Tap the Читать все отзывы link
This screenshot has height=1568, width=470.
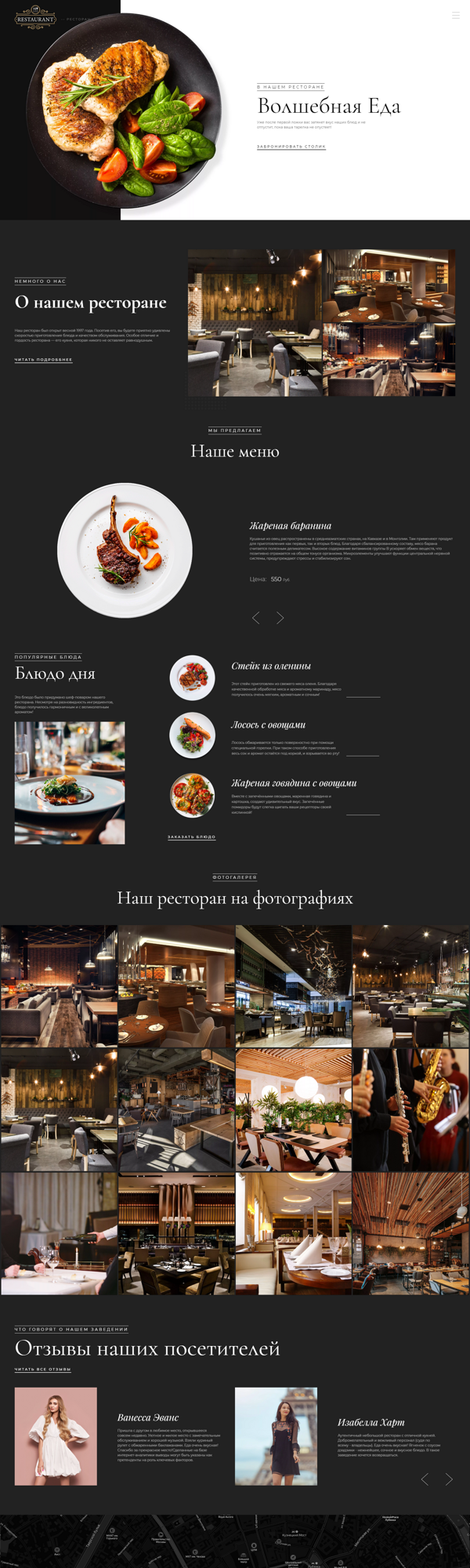(42, 1369)
